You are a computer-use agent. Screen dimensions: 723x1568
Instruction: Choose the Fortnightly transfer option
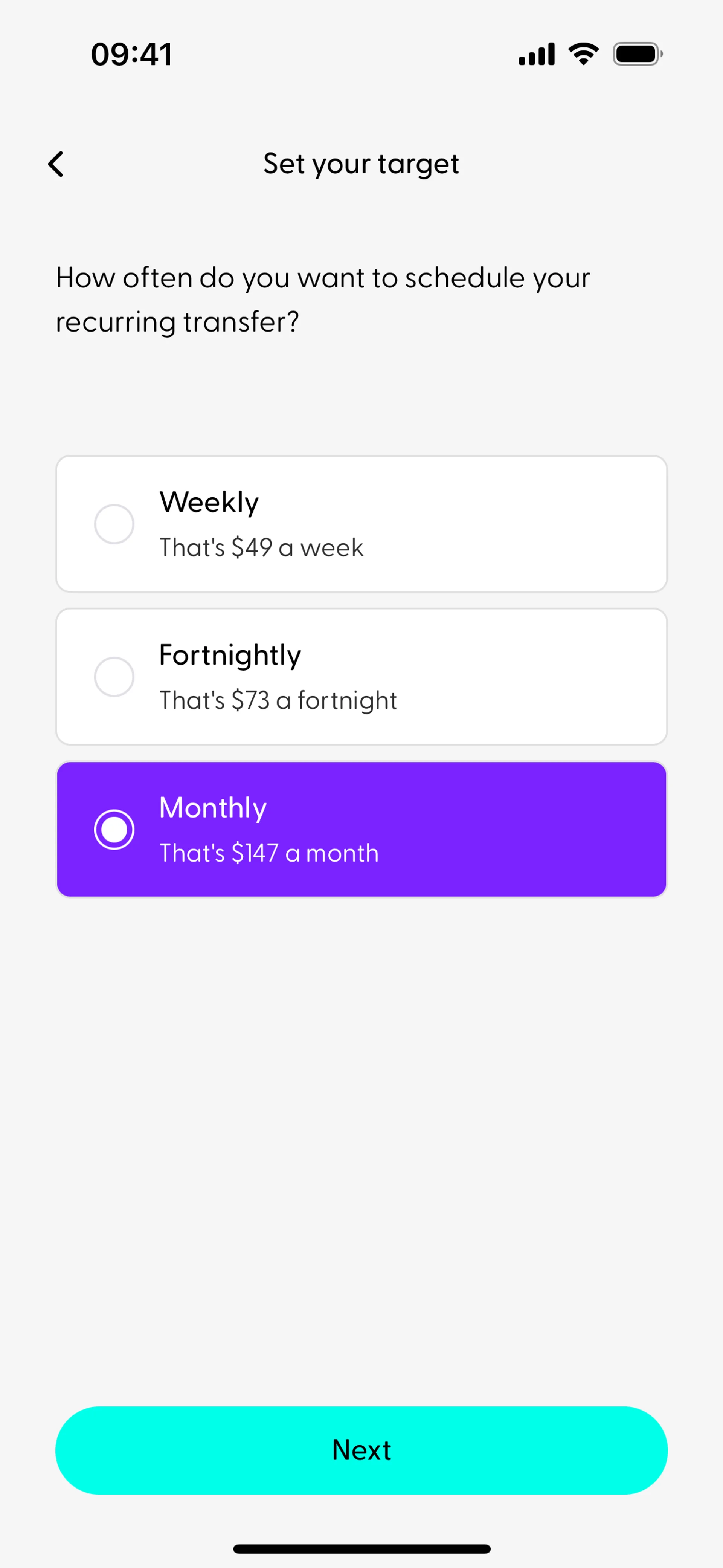point(361,676)
